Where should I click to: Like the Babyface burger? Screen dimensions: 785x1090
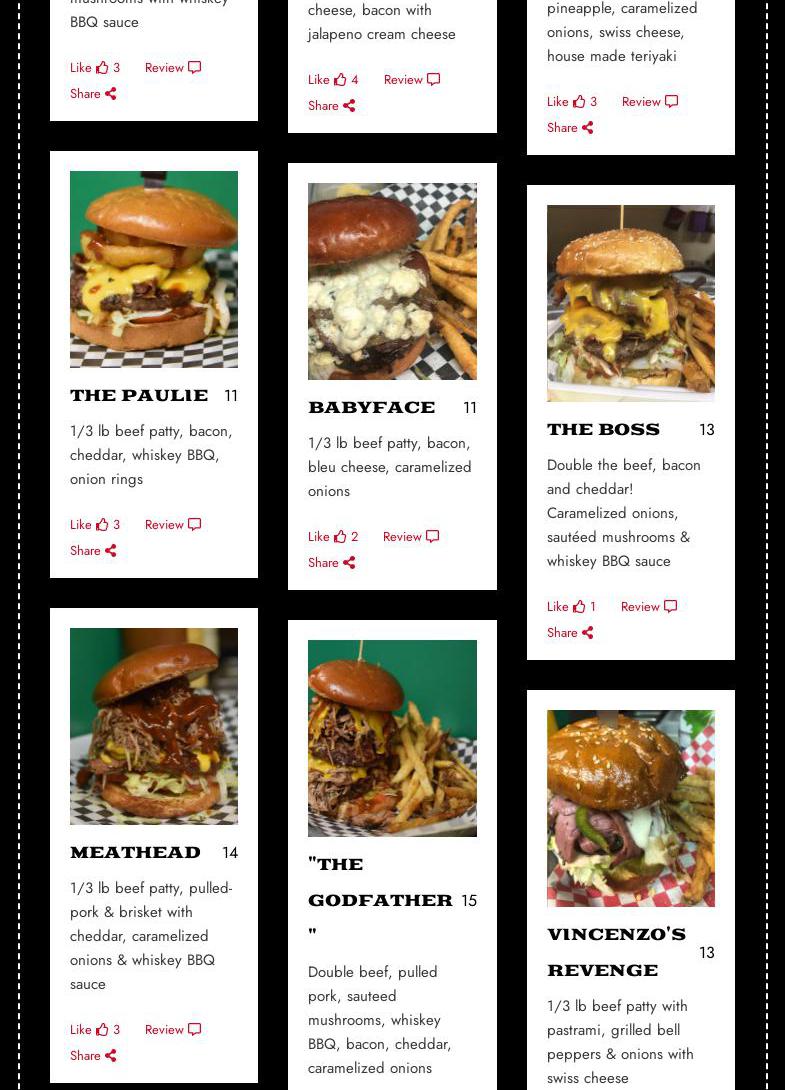click(x=331, y=537)
